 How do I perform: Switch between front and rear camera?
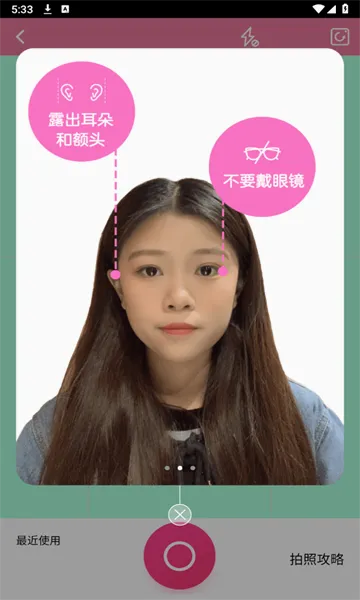tap(340, 37)
